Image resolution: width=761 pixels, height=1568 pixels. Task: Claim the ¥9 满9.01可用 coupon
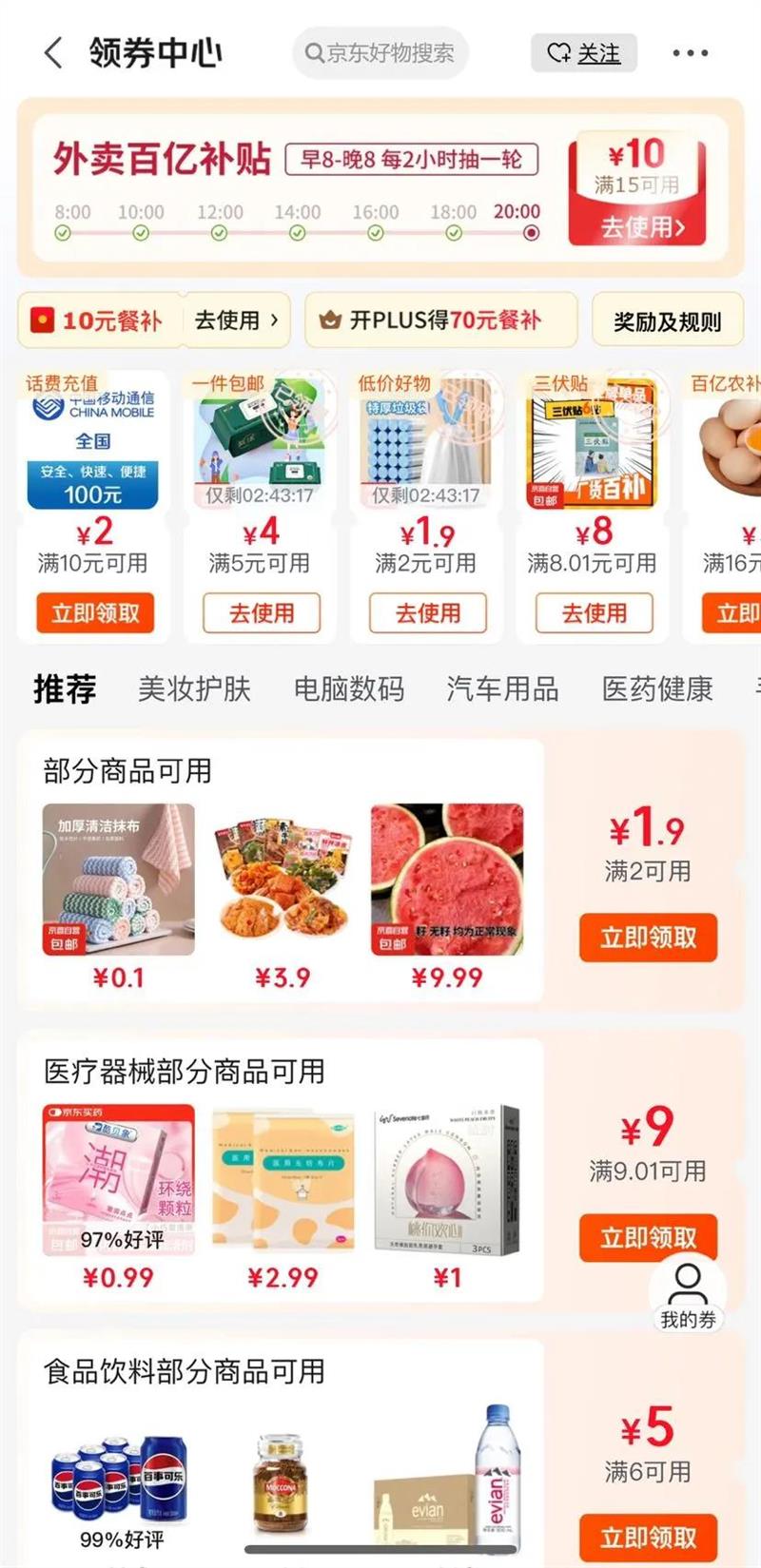[648, 1237]
